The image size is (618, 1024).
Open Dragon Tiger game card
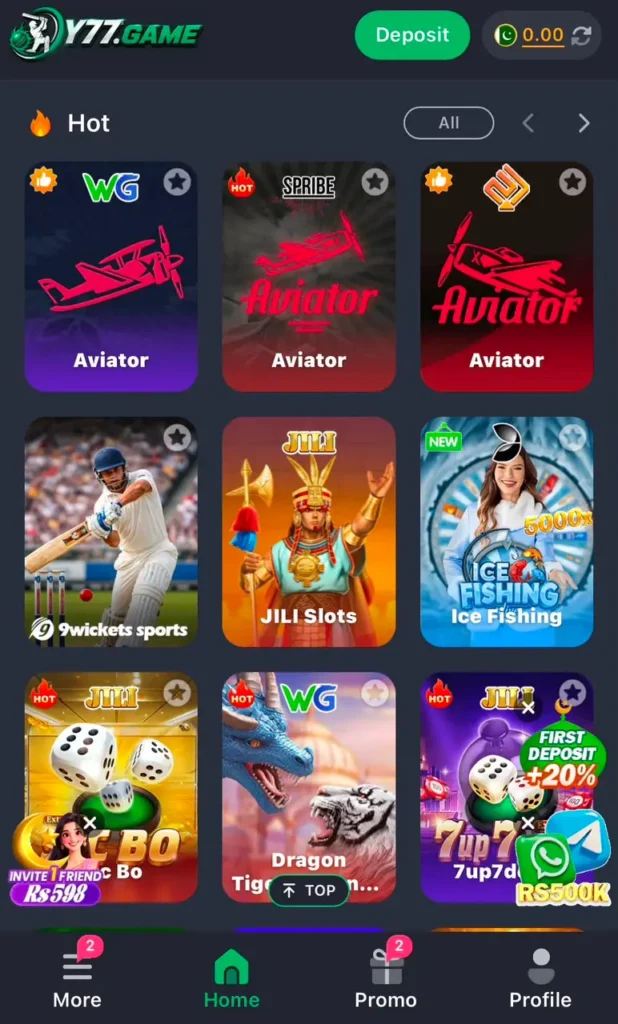point(309,787)
